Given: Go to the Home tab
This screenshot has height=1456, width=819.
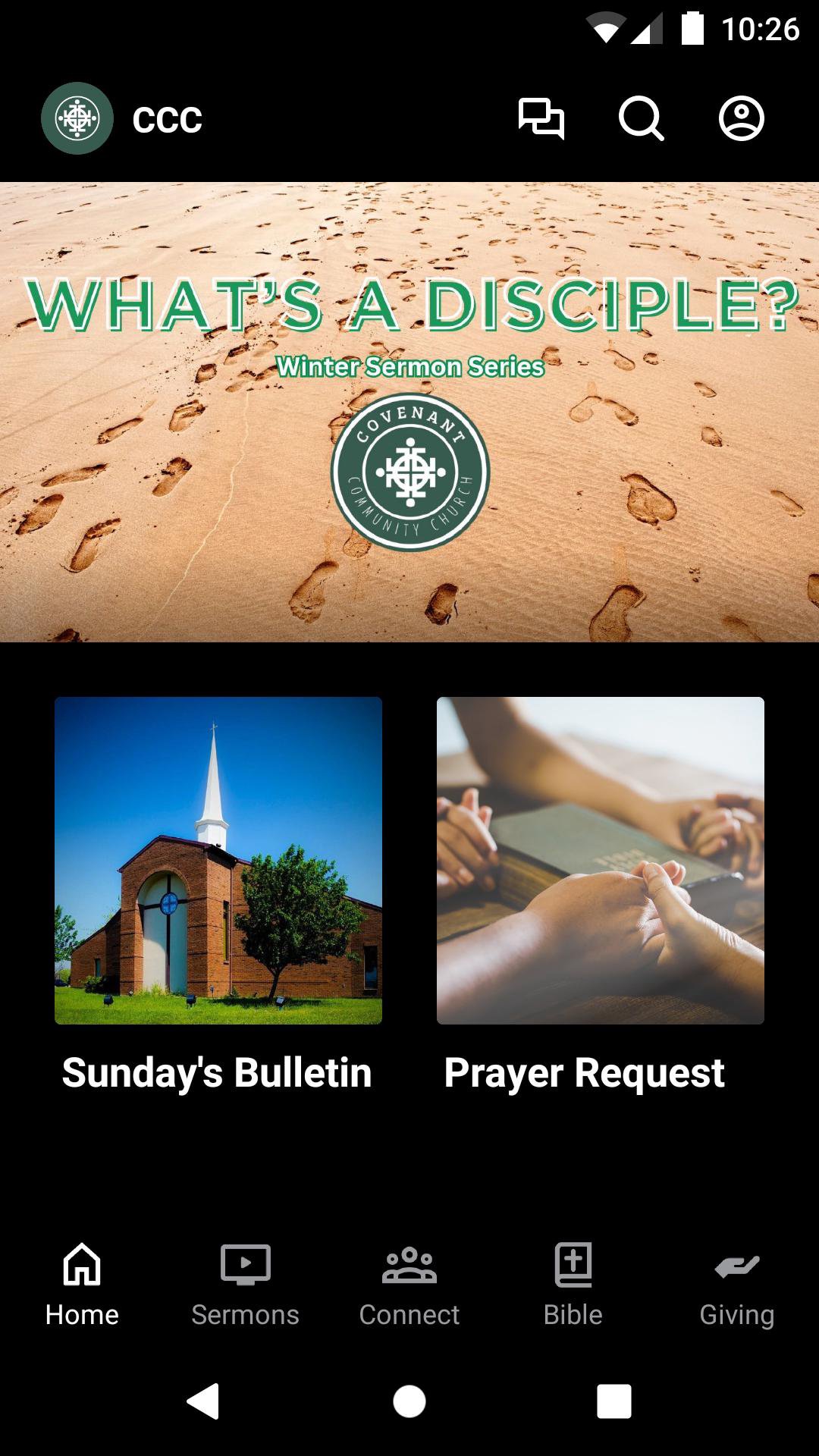Looking at the screenshot, I should (82, 1282).
